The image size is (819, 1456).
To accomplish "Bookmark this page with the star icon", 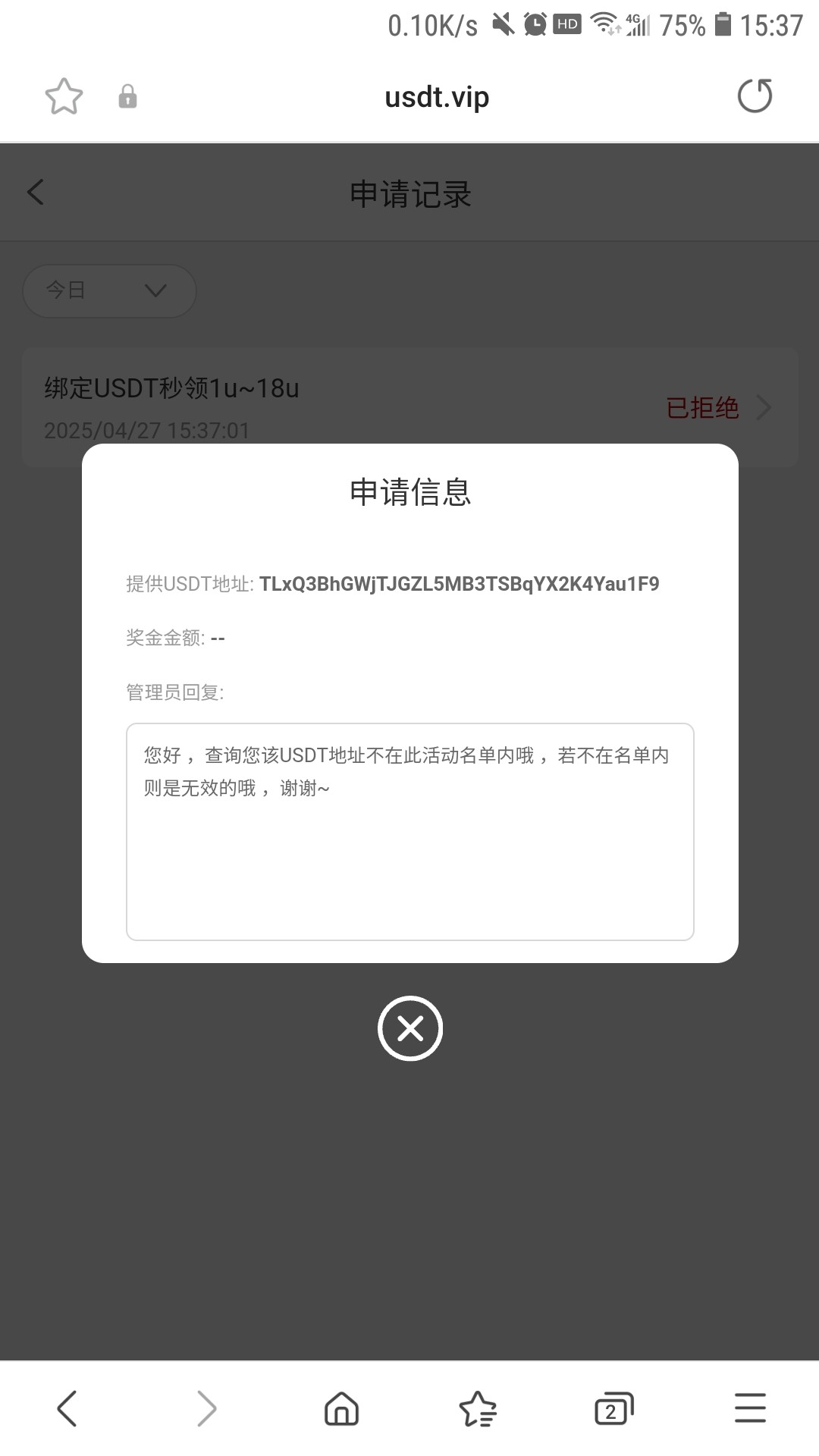I will (64, 96).
